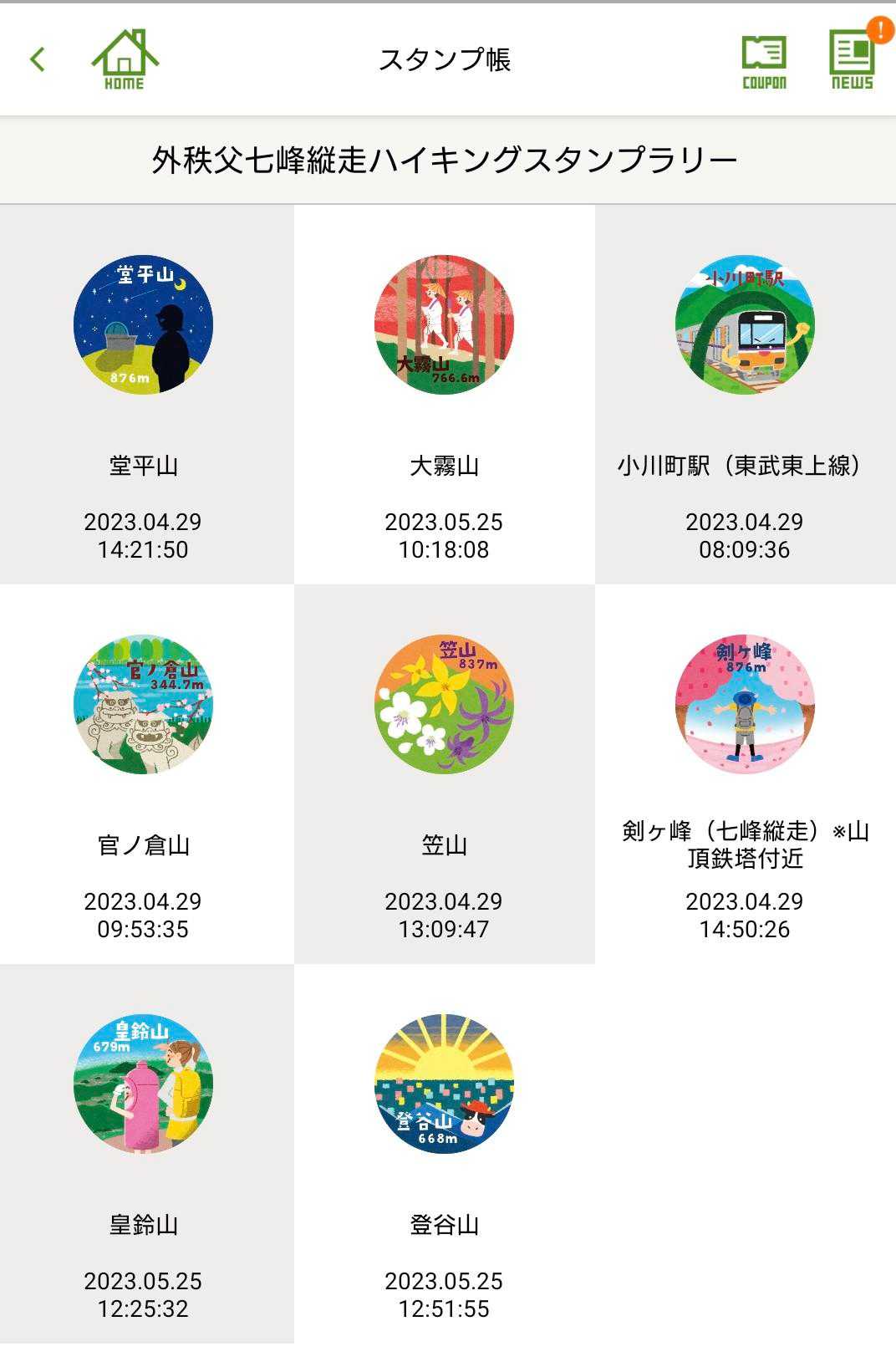Open the COUPON page
Screen dimensions: 896x1362
[764, 61]
